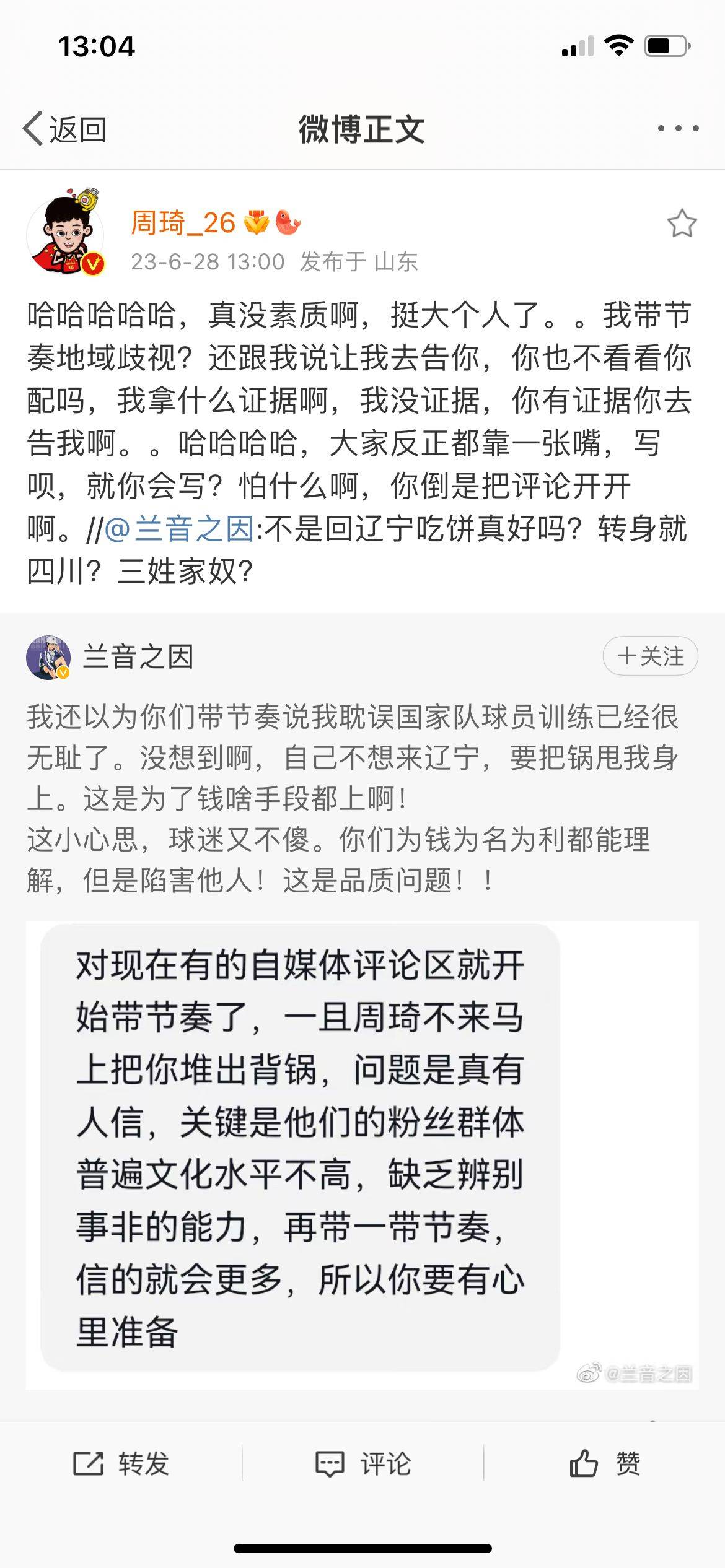Repost via the 转发 button
This screenshot has width=725, height=1568.
click(121, 1463)
